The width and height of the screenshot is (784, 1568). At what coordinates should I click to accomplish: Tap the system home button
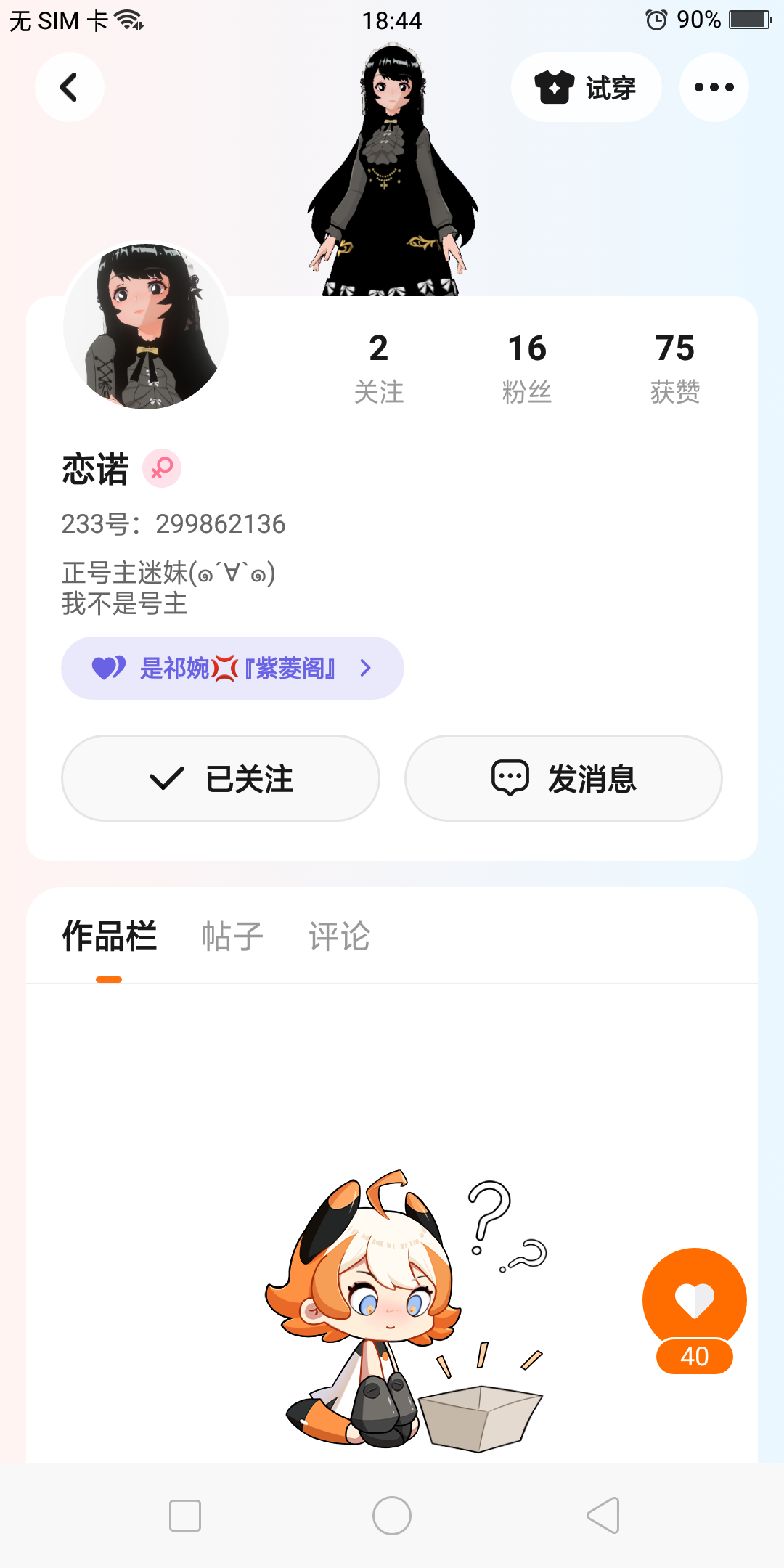392,1516
